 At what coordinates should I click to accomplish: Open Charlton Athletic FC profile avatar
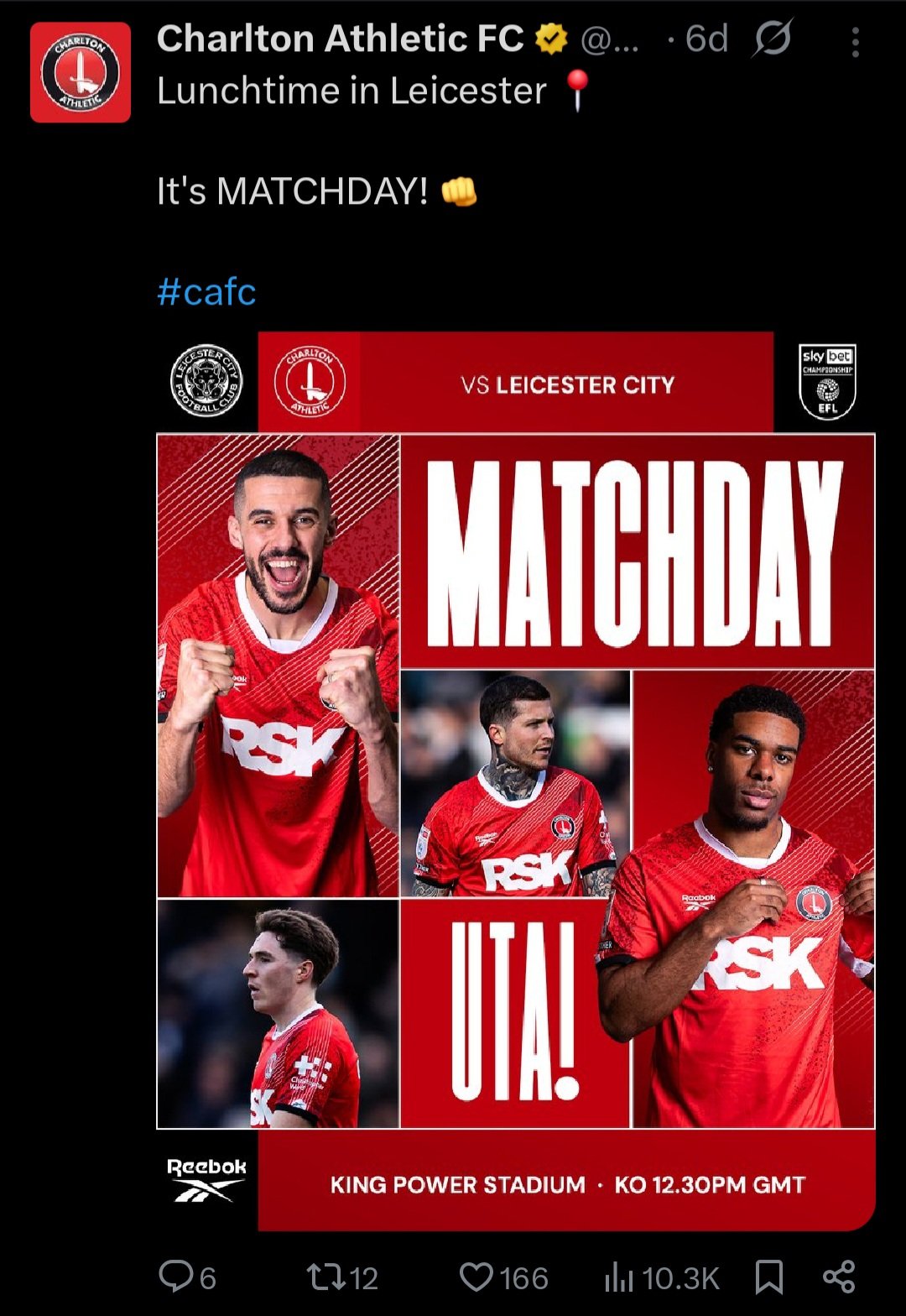pyautogui.click(x=81, y=72)
